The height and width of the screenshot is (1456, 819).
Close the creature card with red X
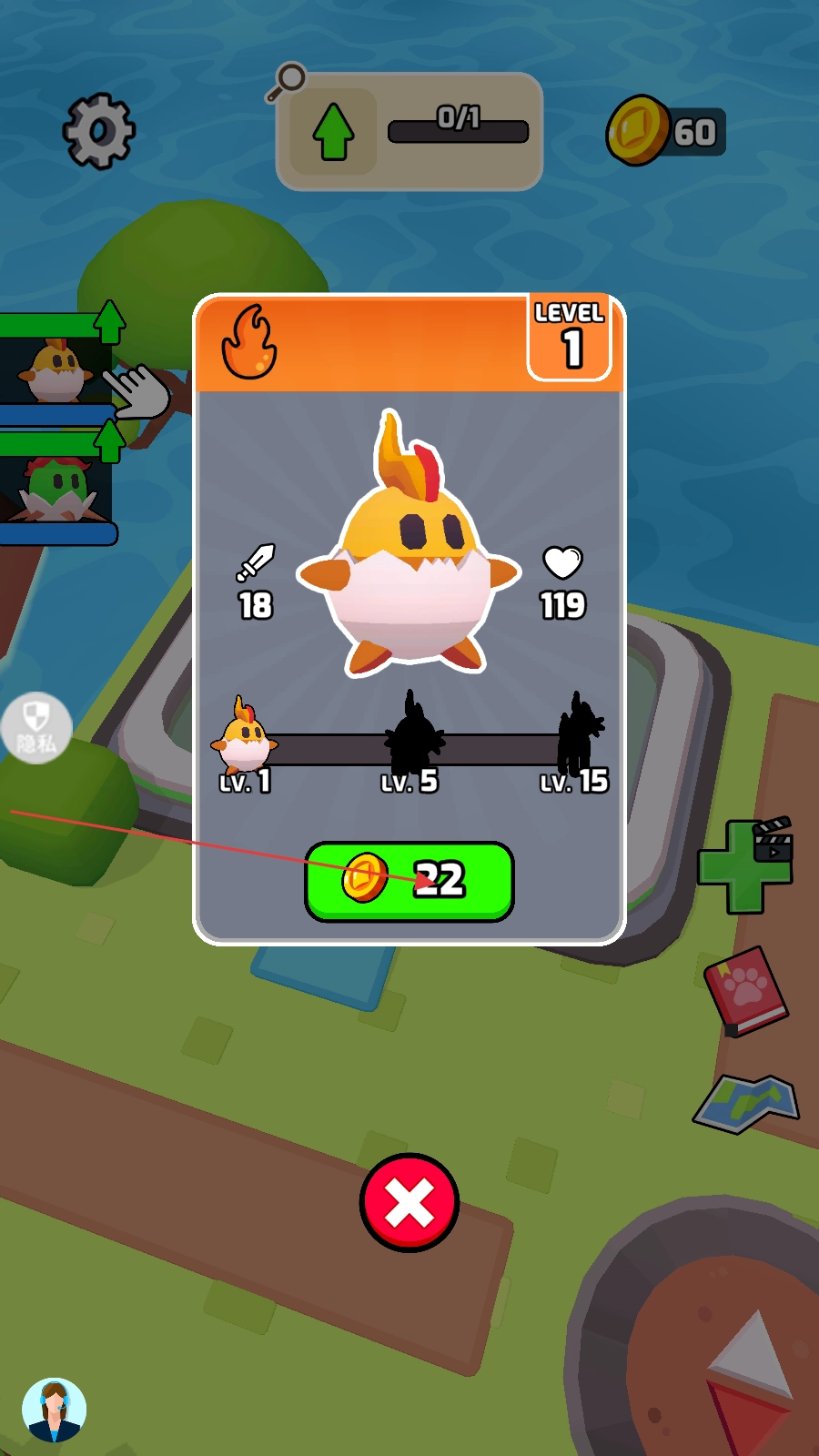pyautogui.click(x=409, y=1203)
